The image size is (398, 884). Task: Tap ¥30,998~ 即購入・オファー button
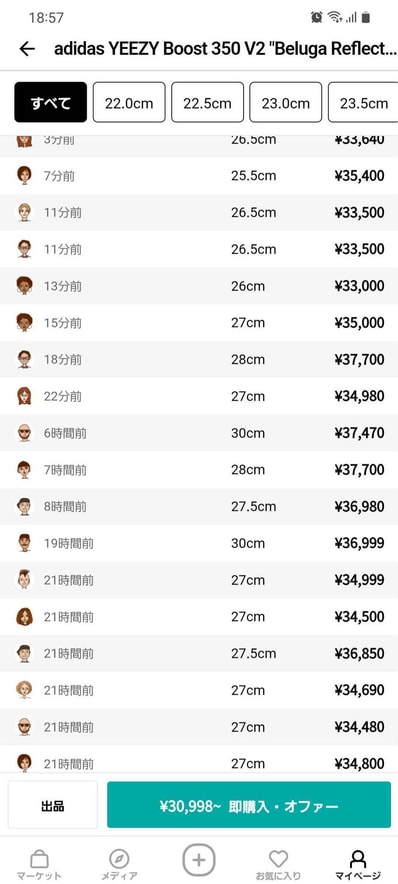(249, 805)
